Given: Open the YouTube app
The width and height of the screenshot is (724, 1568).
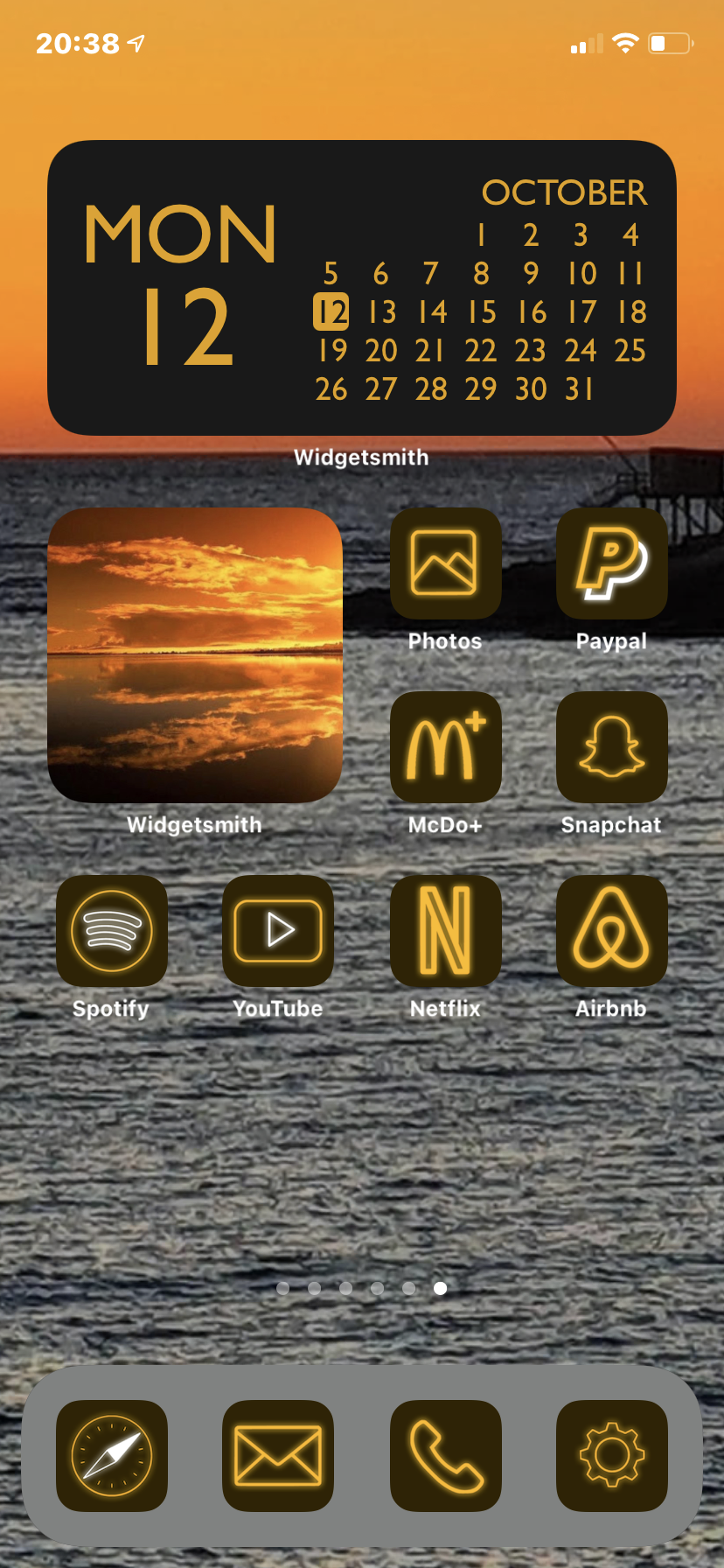Looking at the screenshot, I should (x=278, y=931).
